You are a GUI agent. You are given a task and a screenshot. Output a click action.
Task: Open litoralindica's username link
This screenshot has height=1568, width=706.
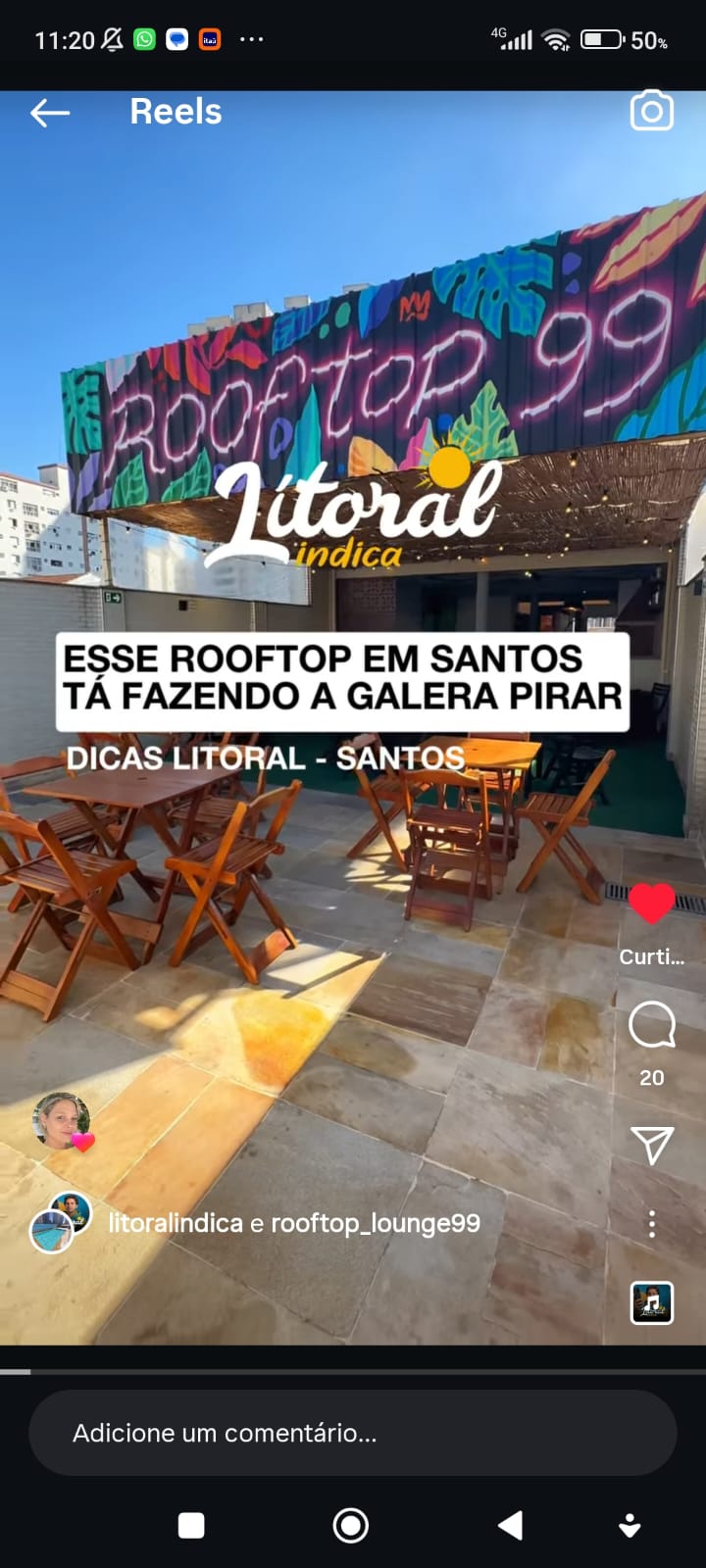tap(173, 1223)
